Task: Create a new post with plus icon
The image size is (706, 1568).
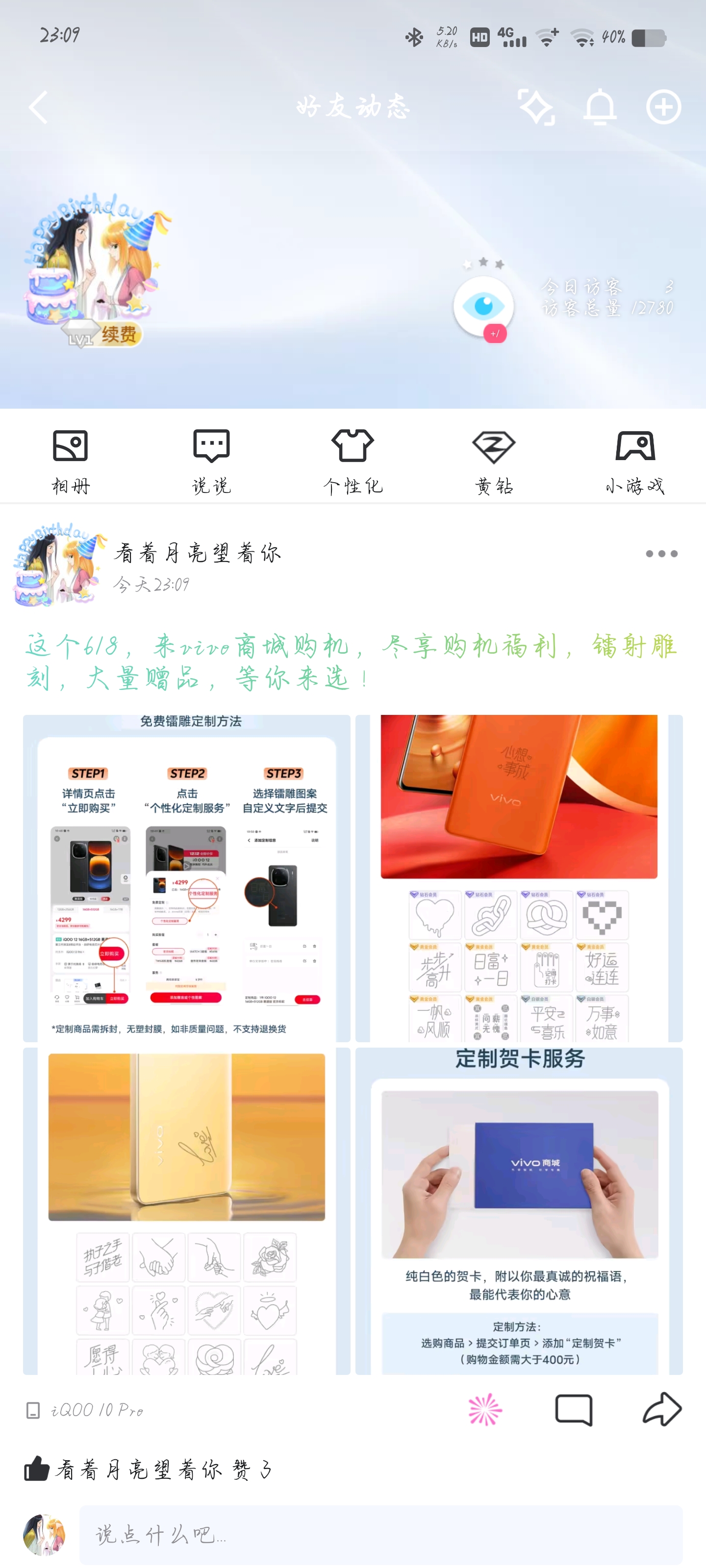Action: coord(663,107)
